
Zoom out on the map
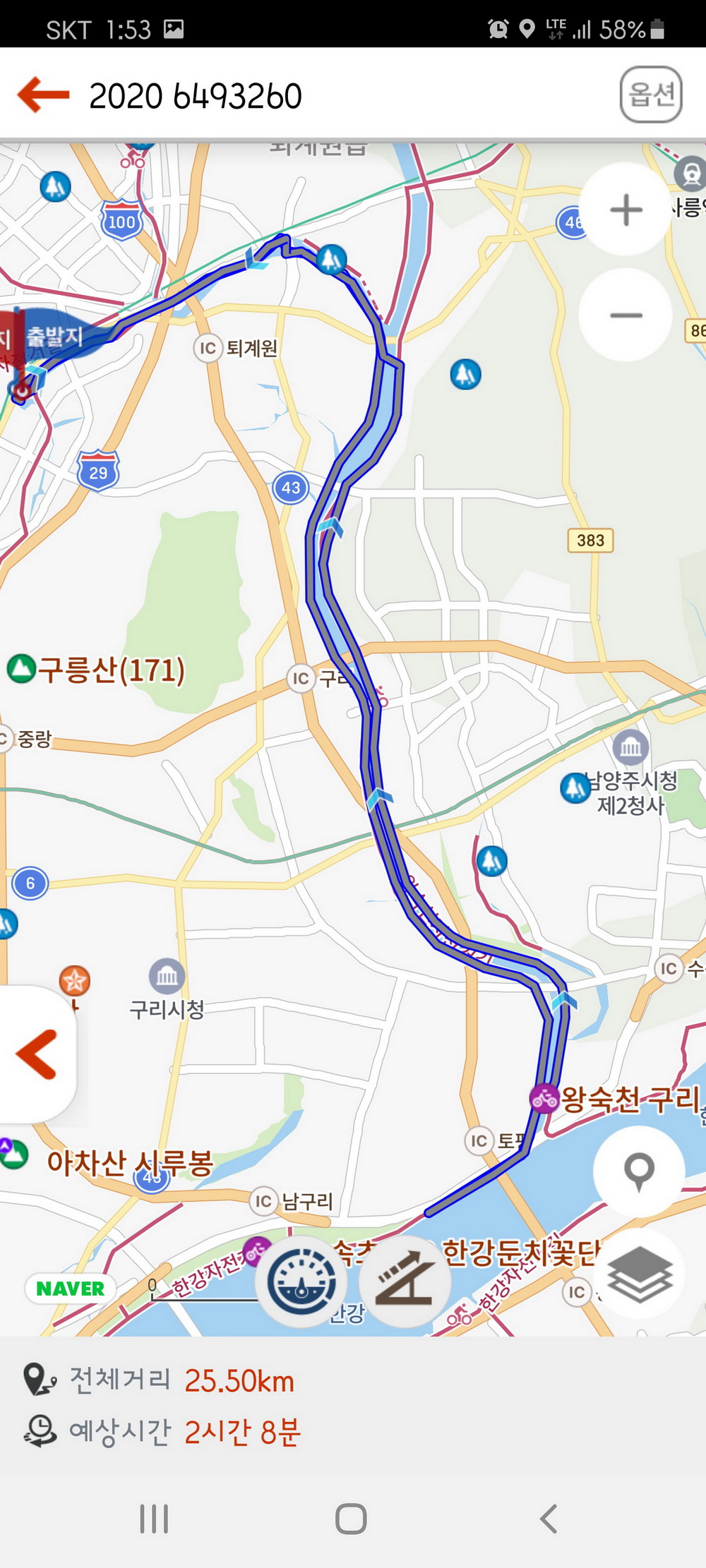(626, 315)
